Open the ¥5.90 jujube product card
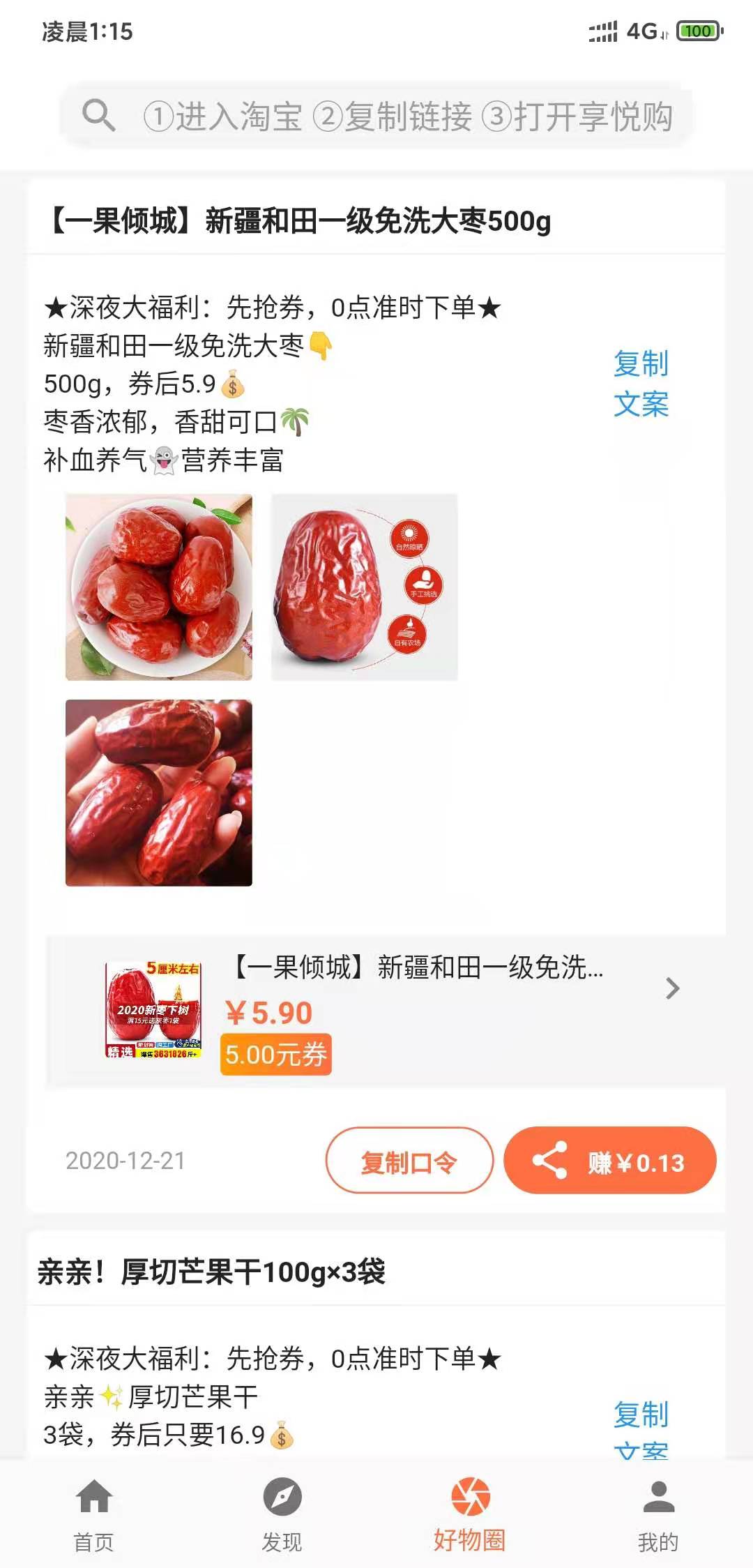Viewport: 753px width, 1568px height. (x=387, y=1010)
